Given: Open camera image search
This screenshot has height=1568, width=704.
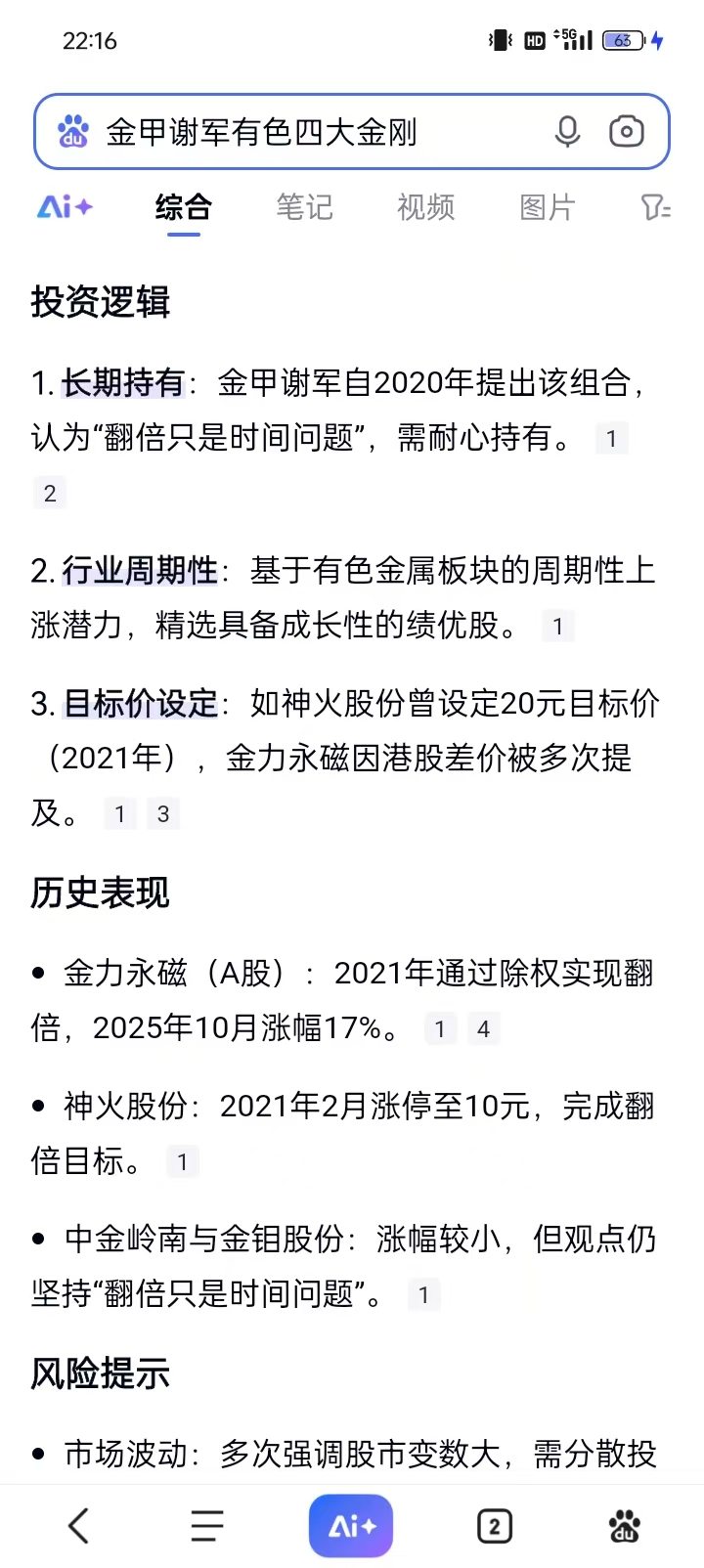Looking at the screenshot, I should click(x=626, y=132).
